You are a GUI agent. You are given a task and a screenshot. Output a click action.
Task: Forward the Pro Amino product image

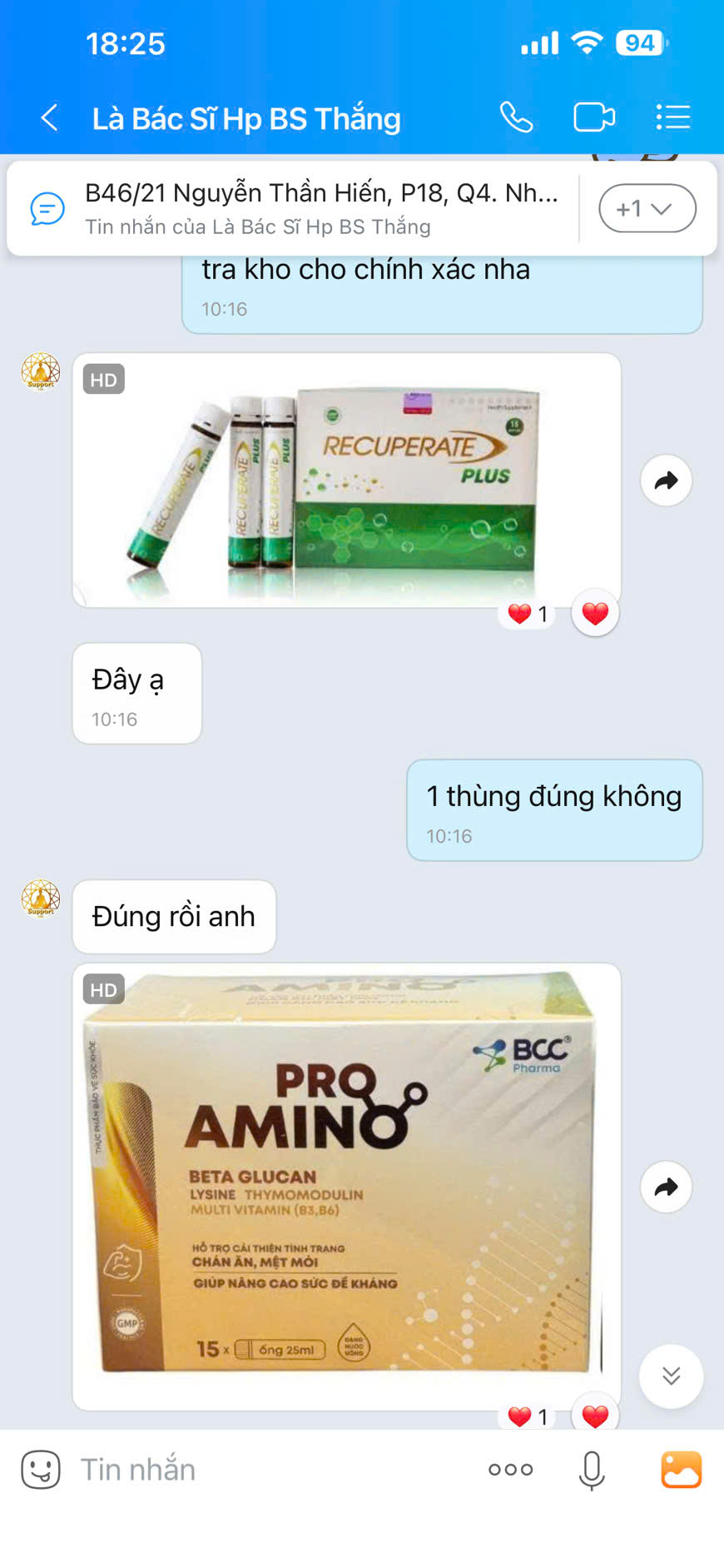(x=666, y=1187)
